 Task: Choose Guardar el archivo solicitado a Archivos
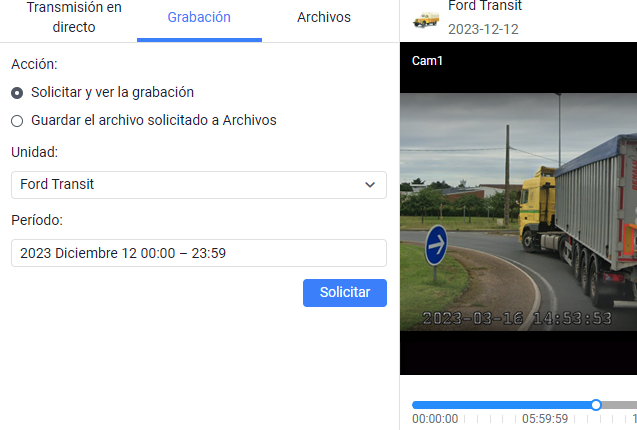(x=17, y=120)
